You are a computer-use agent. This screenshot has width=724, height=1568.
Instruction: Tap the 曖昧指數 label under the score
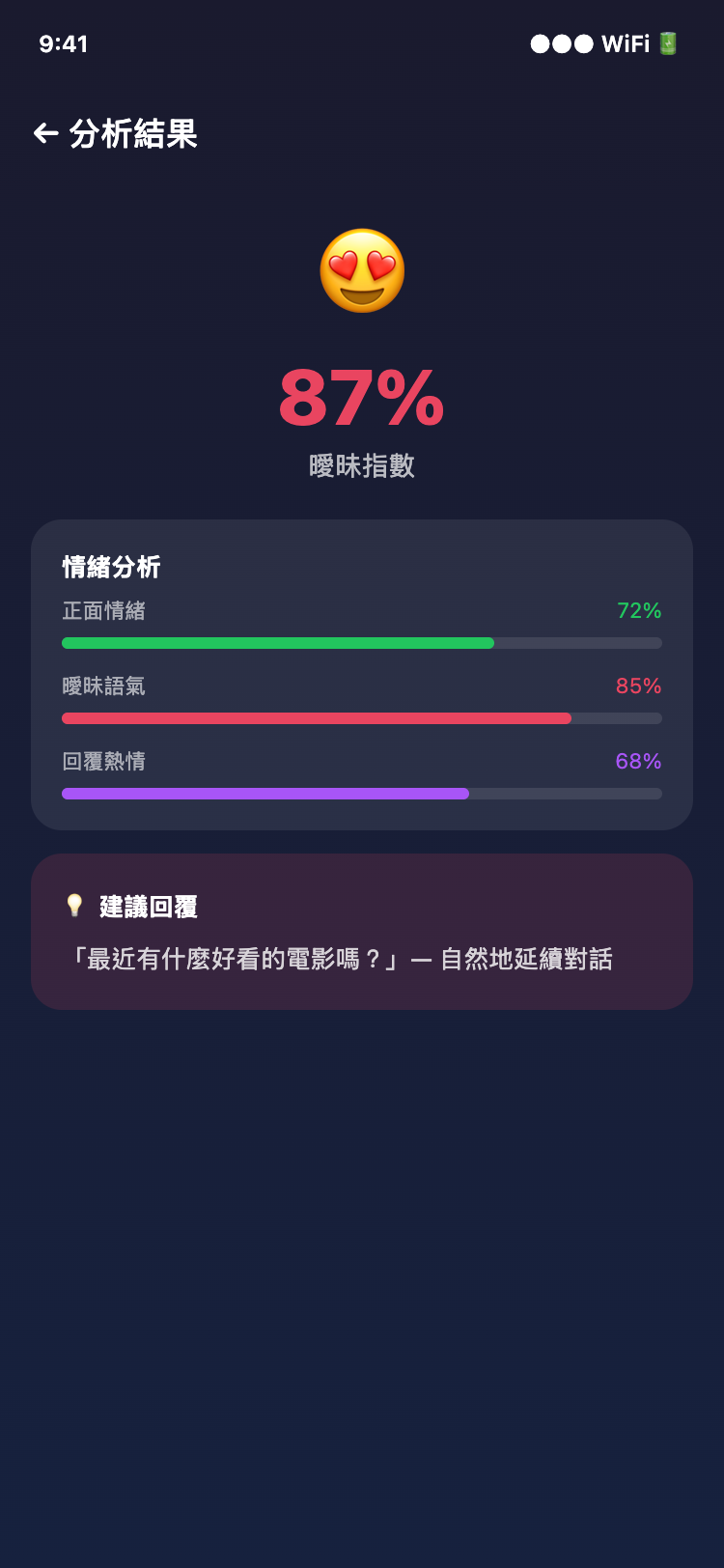[361, 466]
